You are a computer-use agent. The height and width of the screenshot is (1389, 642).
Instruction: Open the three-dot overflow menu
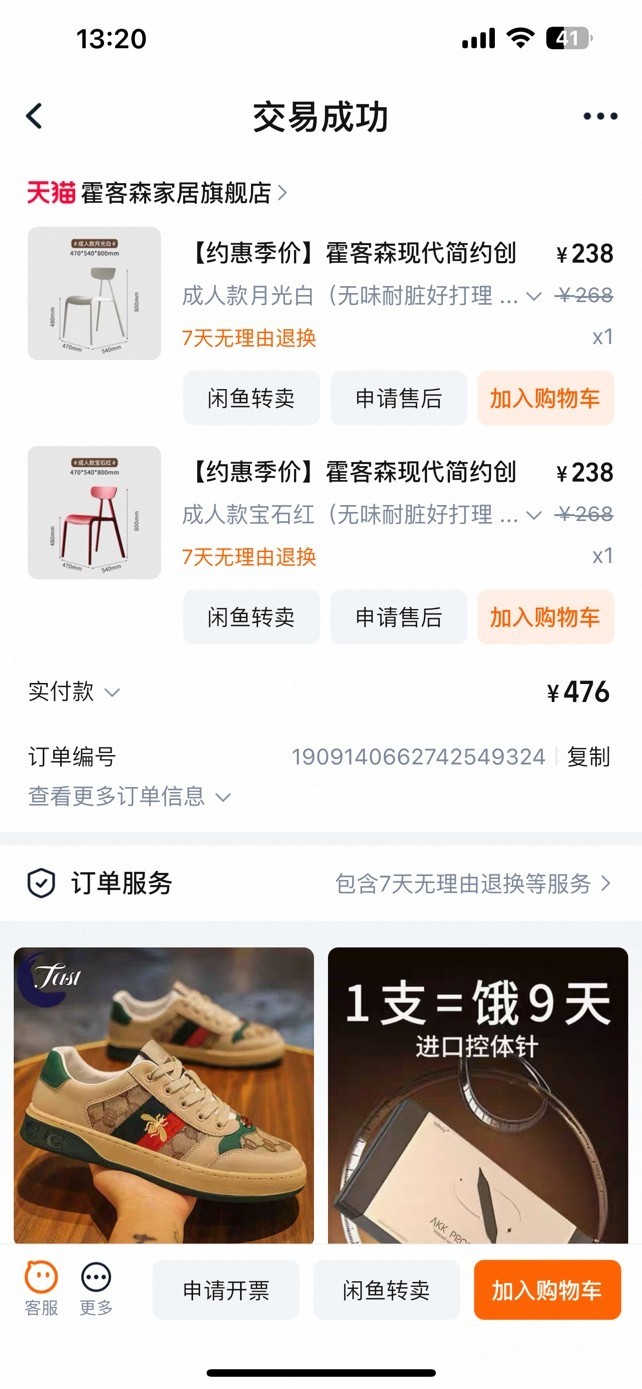600,117
